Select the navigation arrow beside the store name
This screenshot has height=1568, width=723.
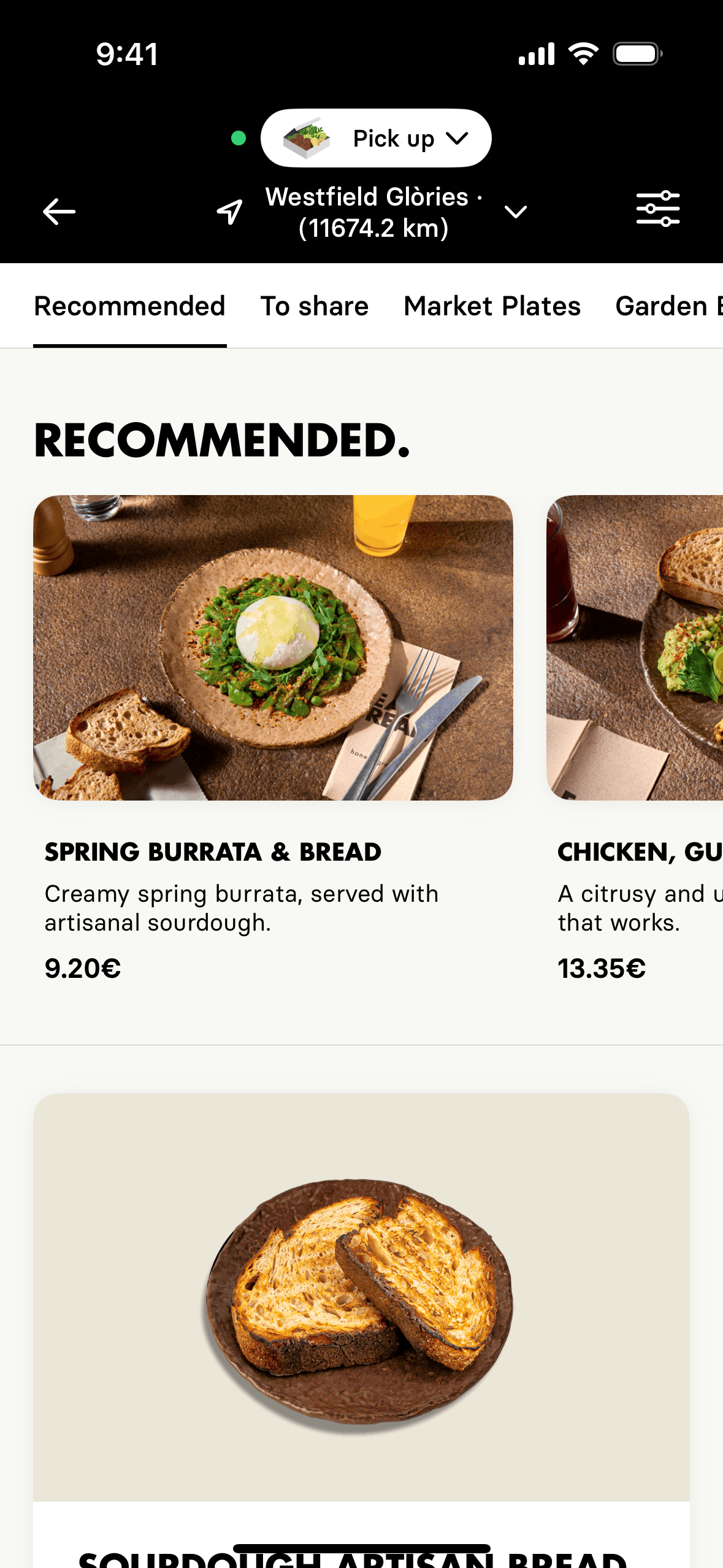pos(229,211)
